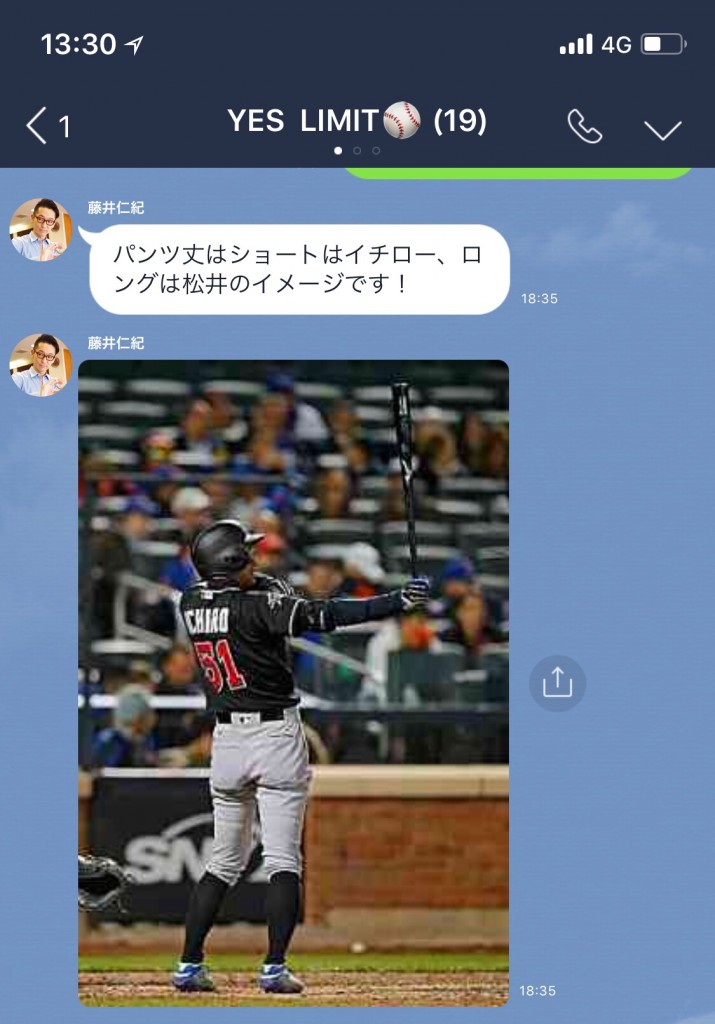Expand the chat options dropdown arrow
The width and height of the screenshot is (715, 1024).
pos(662,129)
